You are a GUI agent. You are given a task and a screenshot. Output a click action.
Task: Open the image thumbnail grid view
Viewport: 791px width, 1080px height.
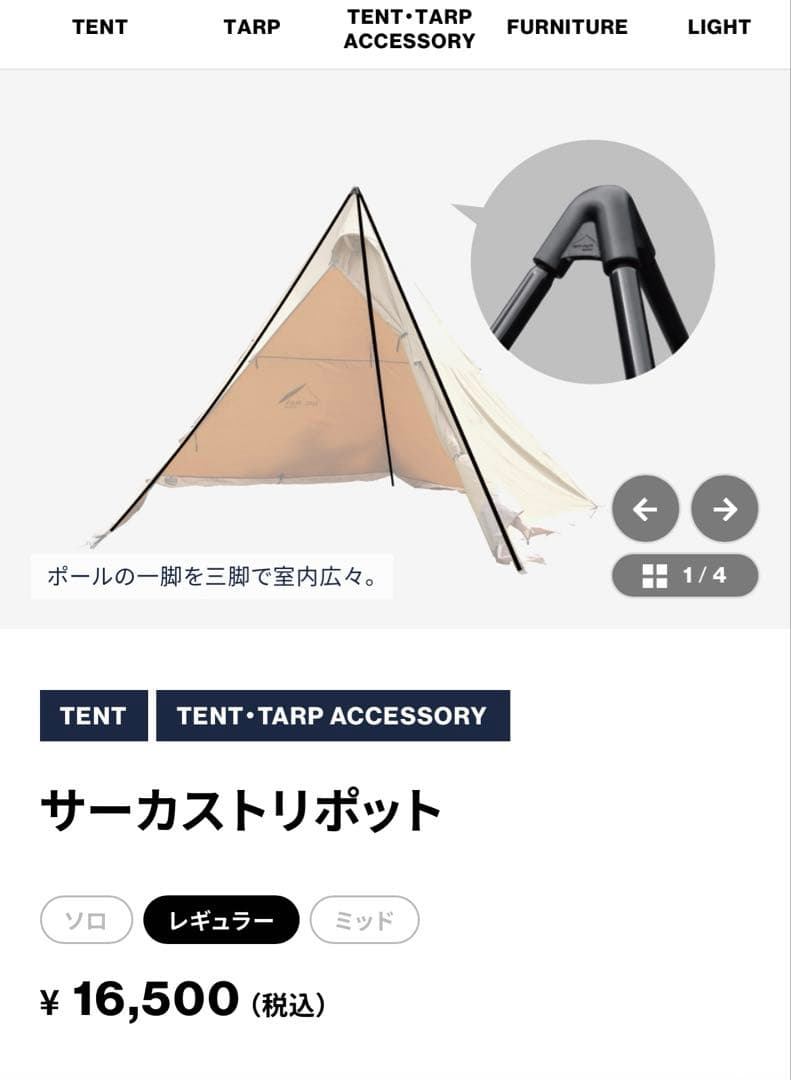(655, 575)
